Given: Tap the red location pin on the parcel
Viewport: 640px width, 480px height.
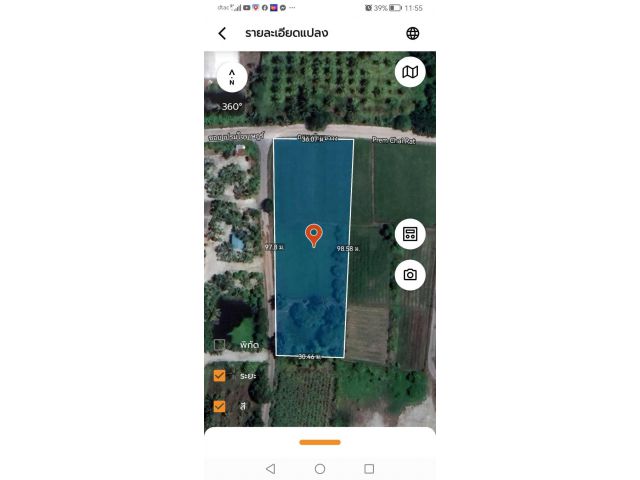Looking at the screenshot, I should click(x=314, y=234).
